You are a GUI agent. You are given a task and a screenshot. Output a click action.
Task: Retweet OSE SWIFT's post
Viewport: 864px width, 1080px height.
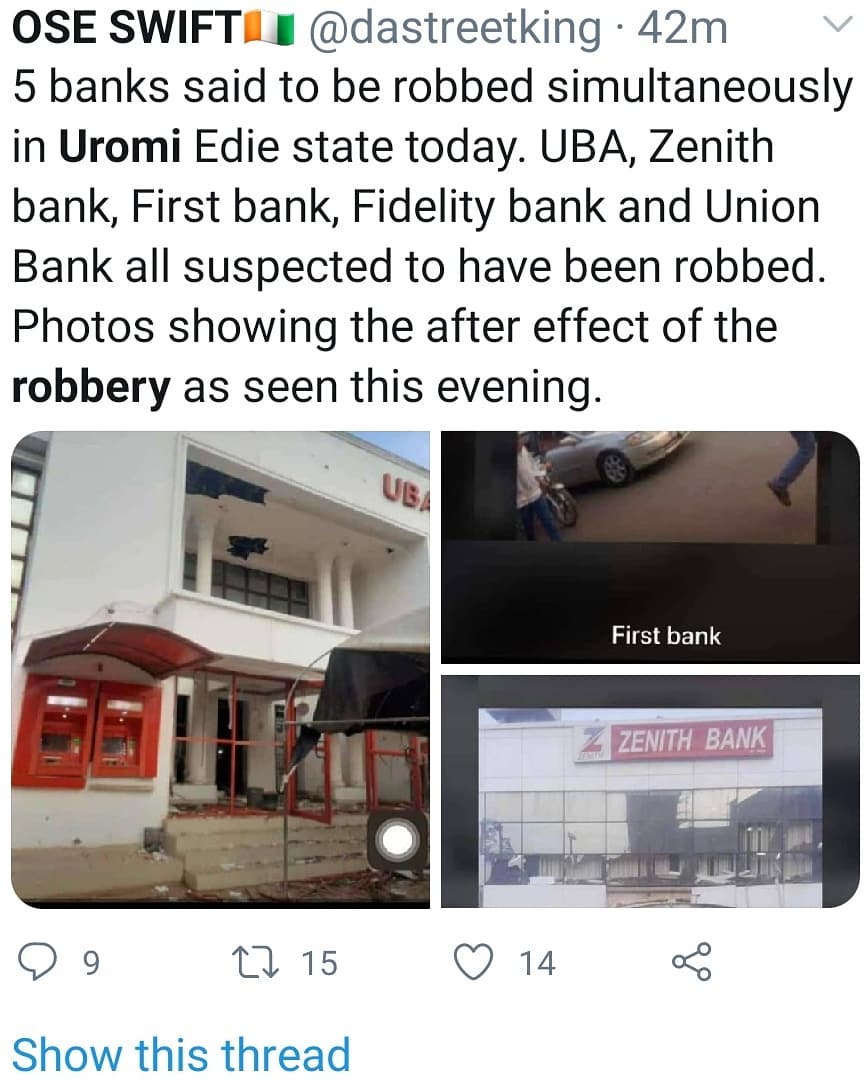(x=247, y=962)
